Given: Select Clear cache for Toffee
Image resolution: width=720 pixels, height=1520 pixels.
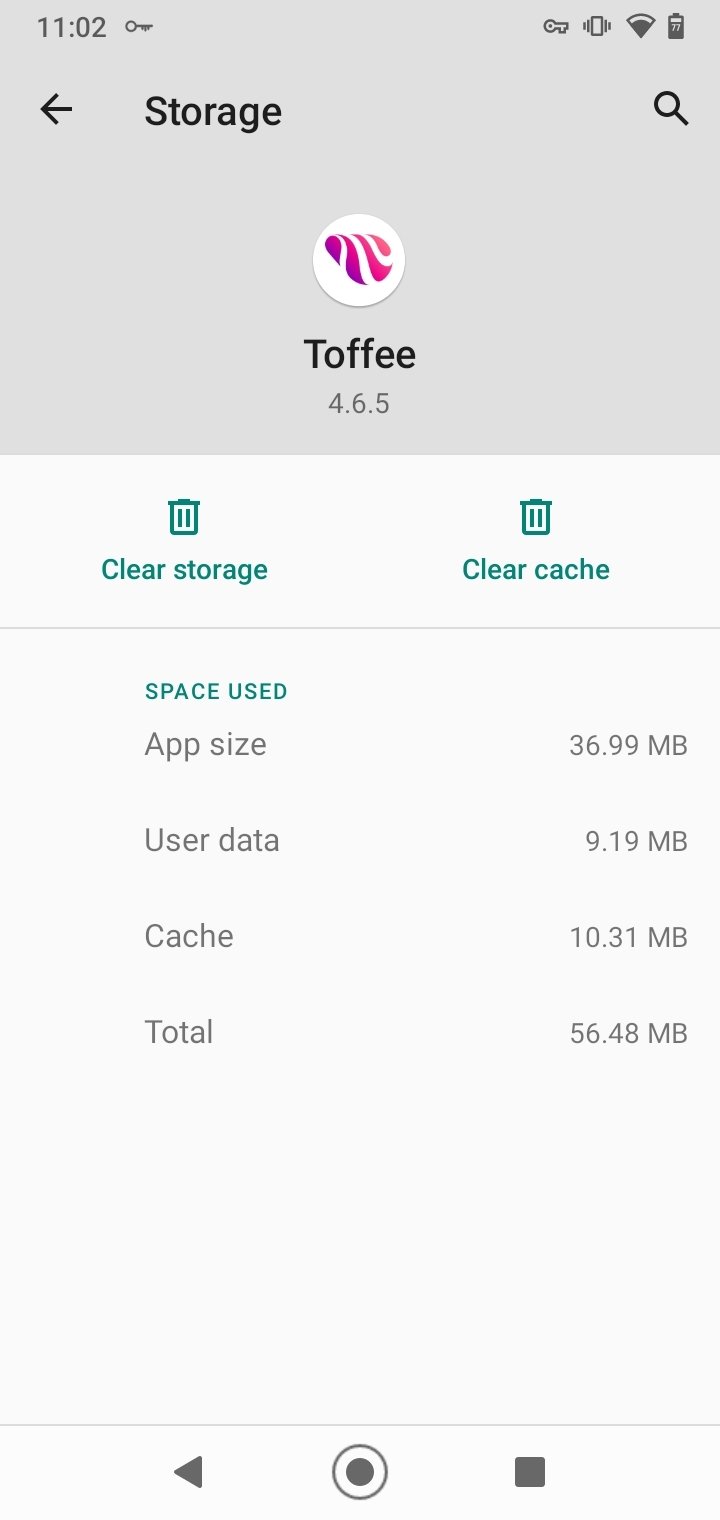Looking at the screenshot, I should 536,569.
